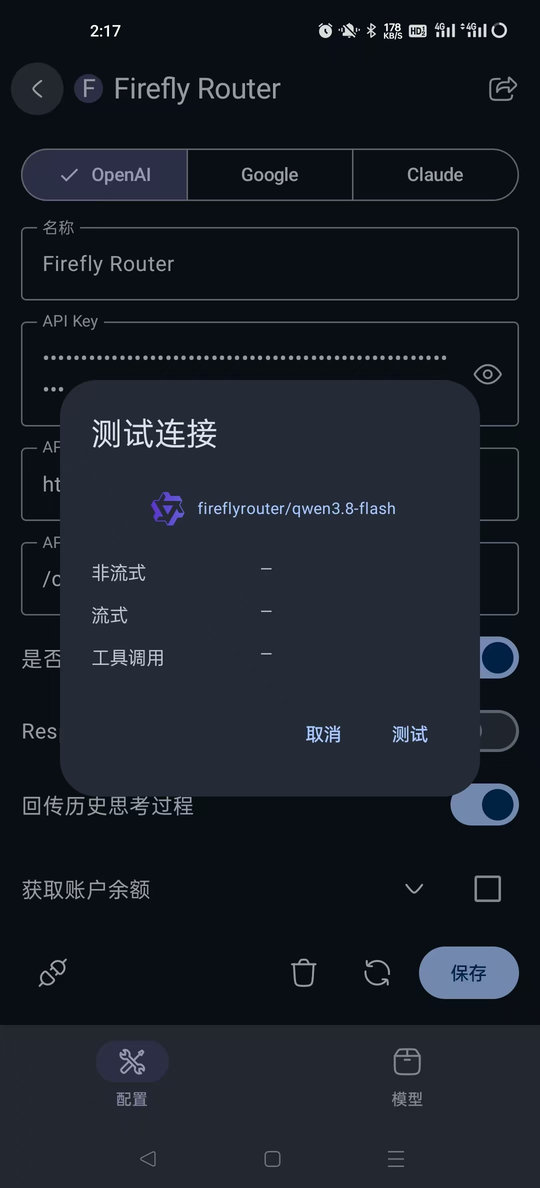Expand 获取账户余额 chevron
Image resolution: width=540 pixels, height=1188 pixels.
(x=414, y=889)
